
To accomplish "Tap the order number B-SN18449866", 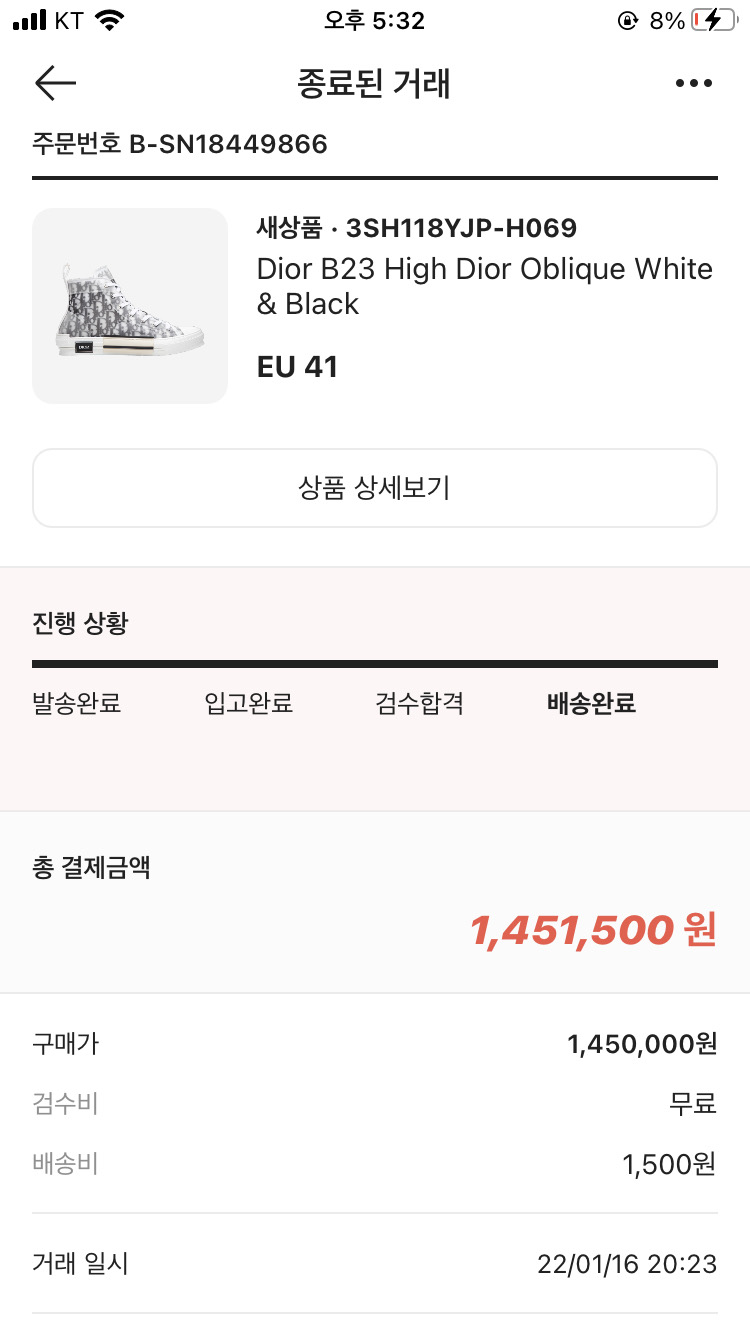I will 178,144.
